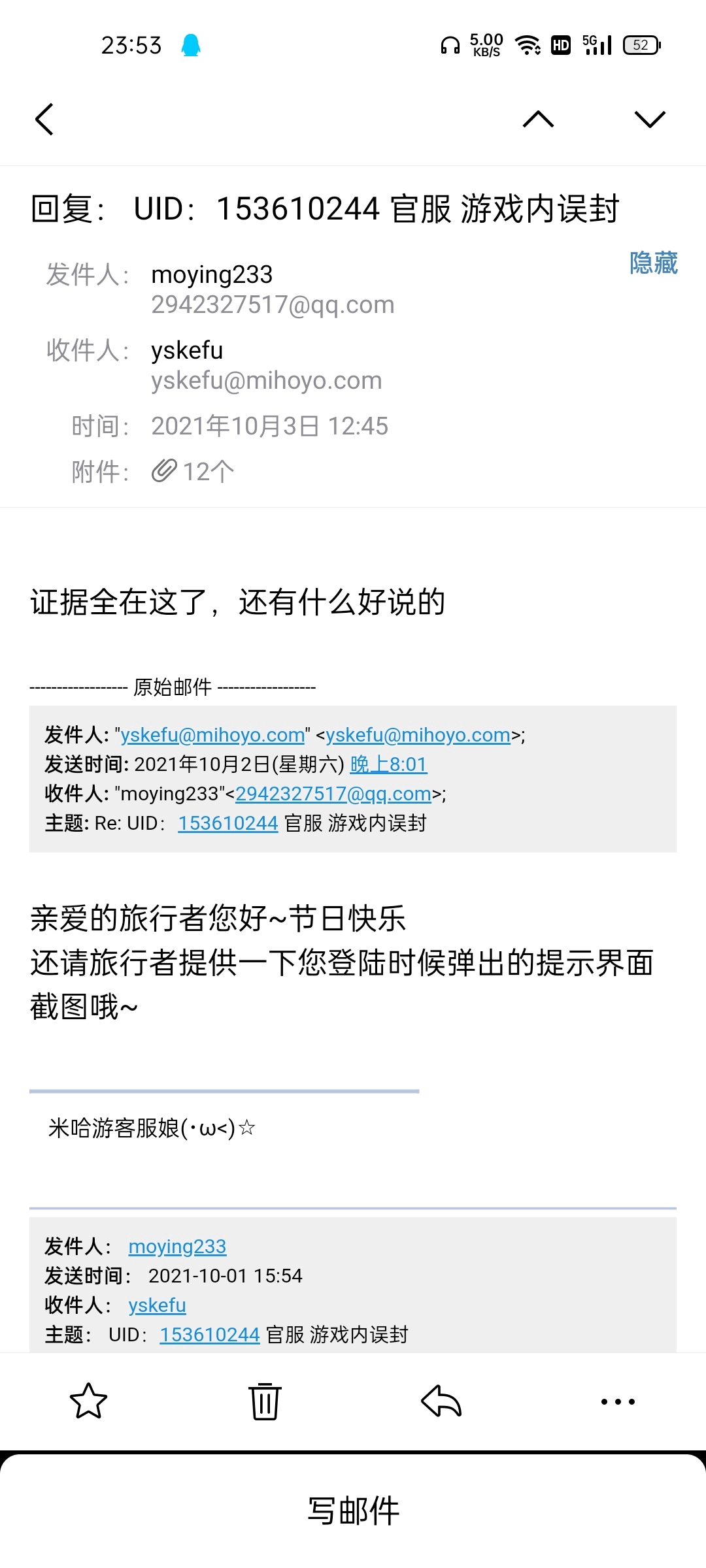The width and height of the screenshot is (706, 1568).
Task: Open the 2942327517@qq.com link in quoted header
Action: click(x=333, y=793)
